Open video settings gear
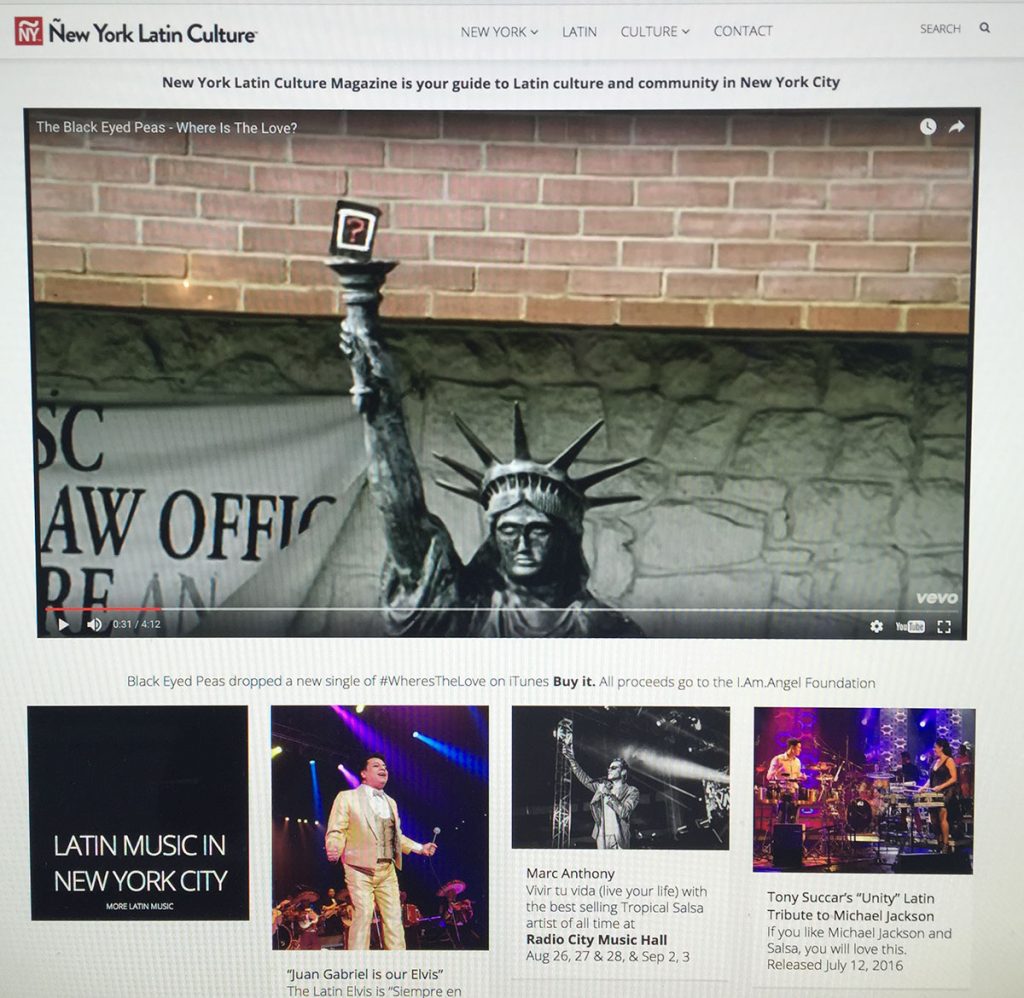Viewport: 1024px width, 998px height. [876, 626]
